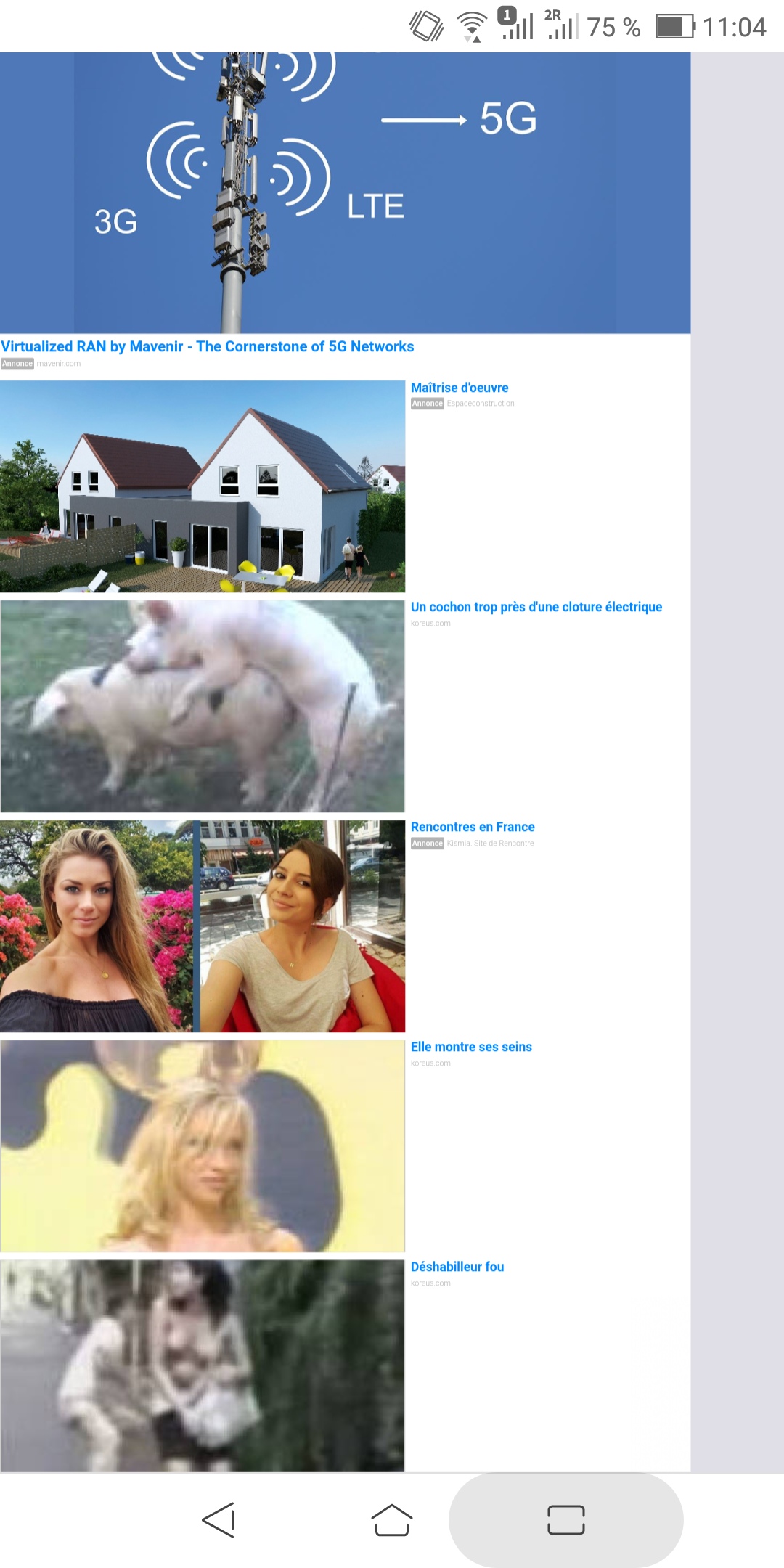This screenshot has height=1568, width=784.
Task: Open recent apps from navigation bar
Action: pos(565,1520)
